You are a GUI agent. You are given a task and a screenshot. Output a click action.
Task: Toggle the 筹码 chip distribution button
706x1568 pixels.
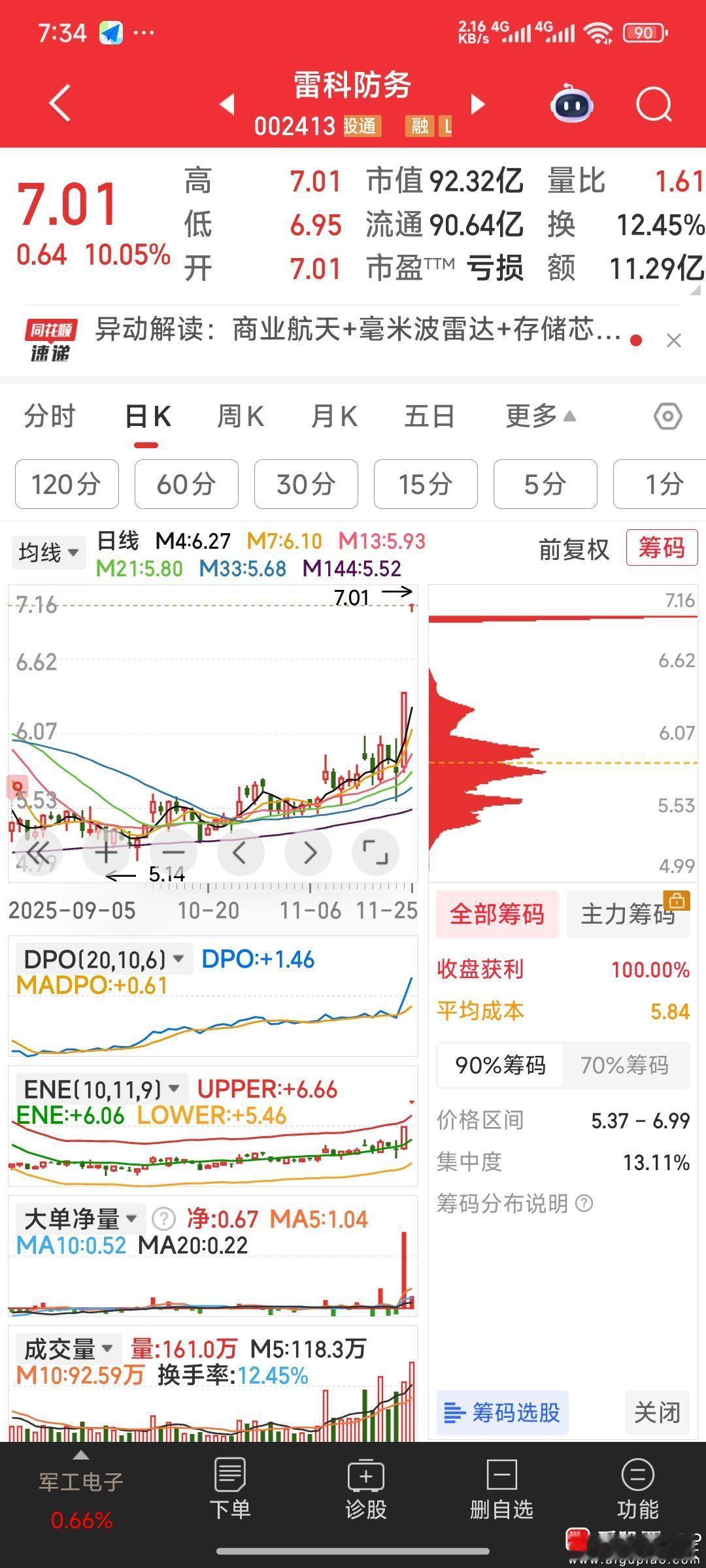click(662, 547)
